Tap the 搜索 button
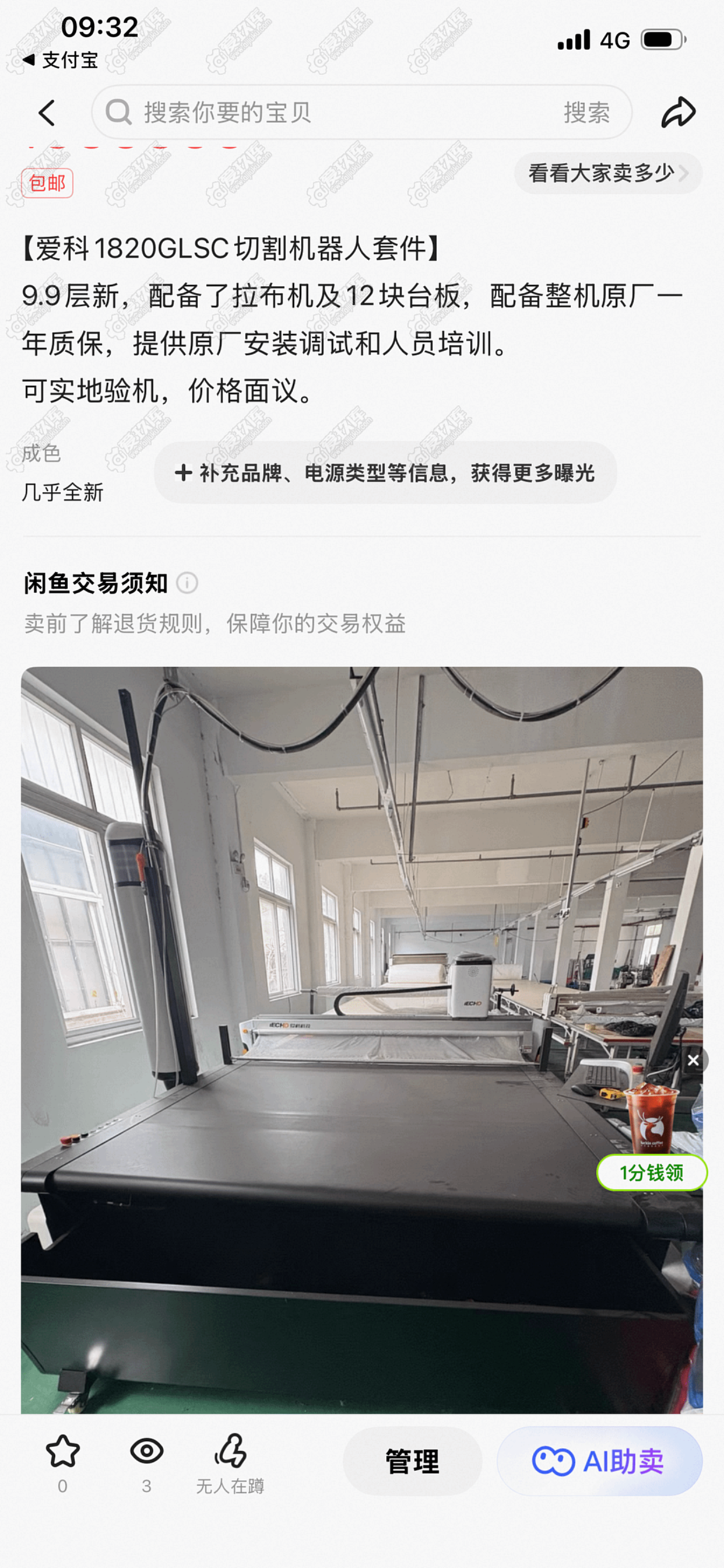Image resolution: width=724 pixels, height=1568 pixels. tap(586, 113)
